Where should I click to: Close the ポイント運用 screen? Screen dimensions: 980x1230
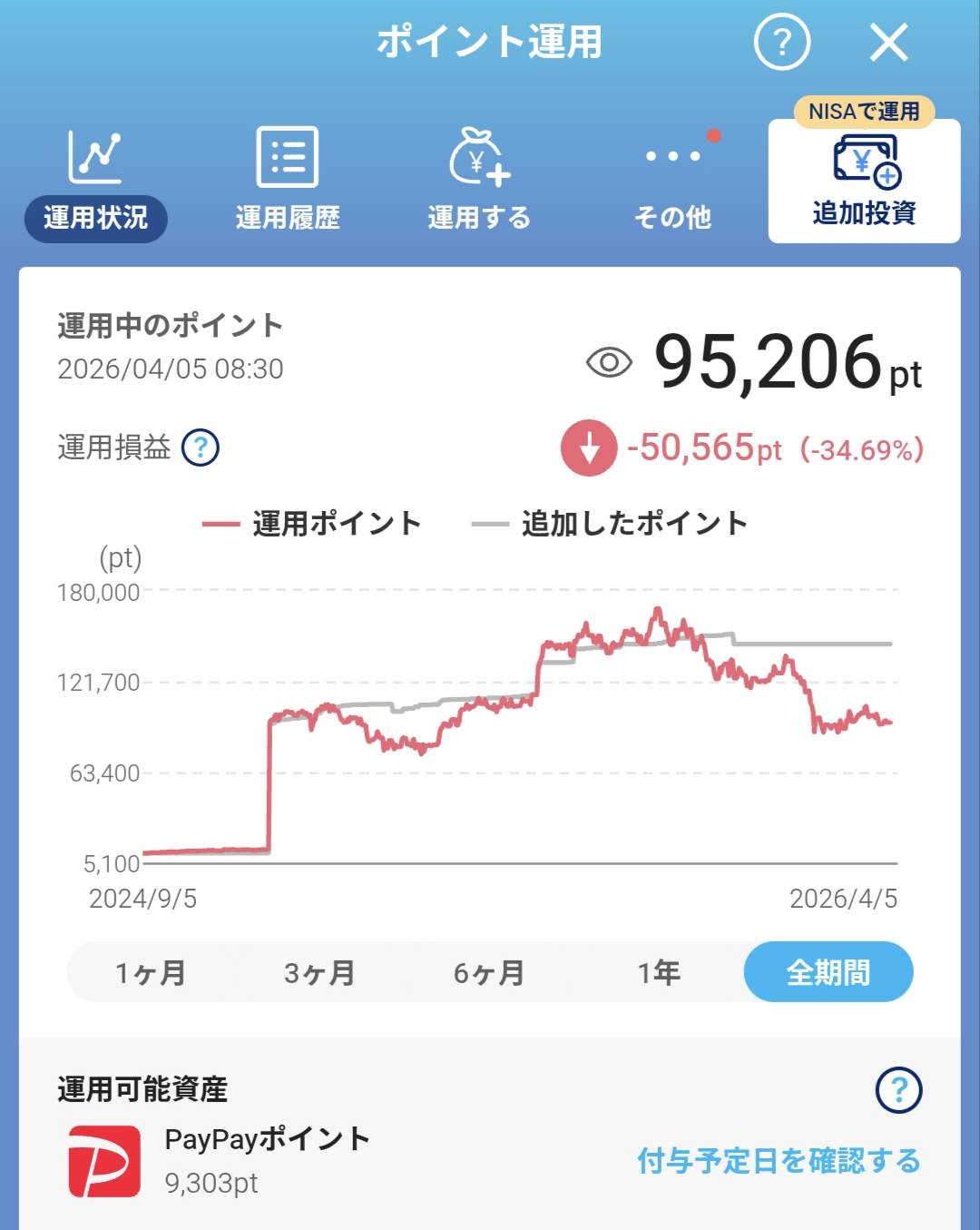[x=888, y=42]
